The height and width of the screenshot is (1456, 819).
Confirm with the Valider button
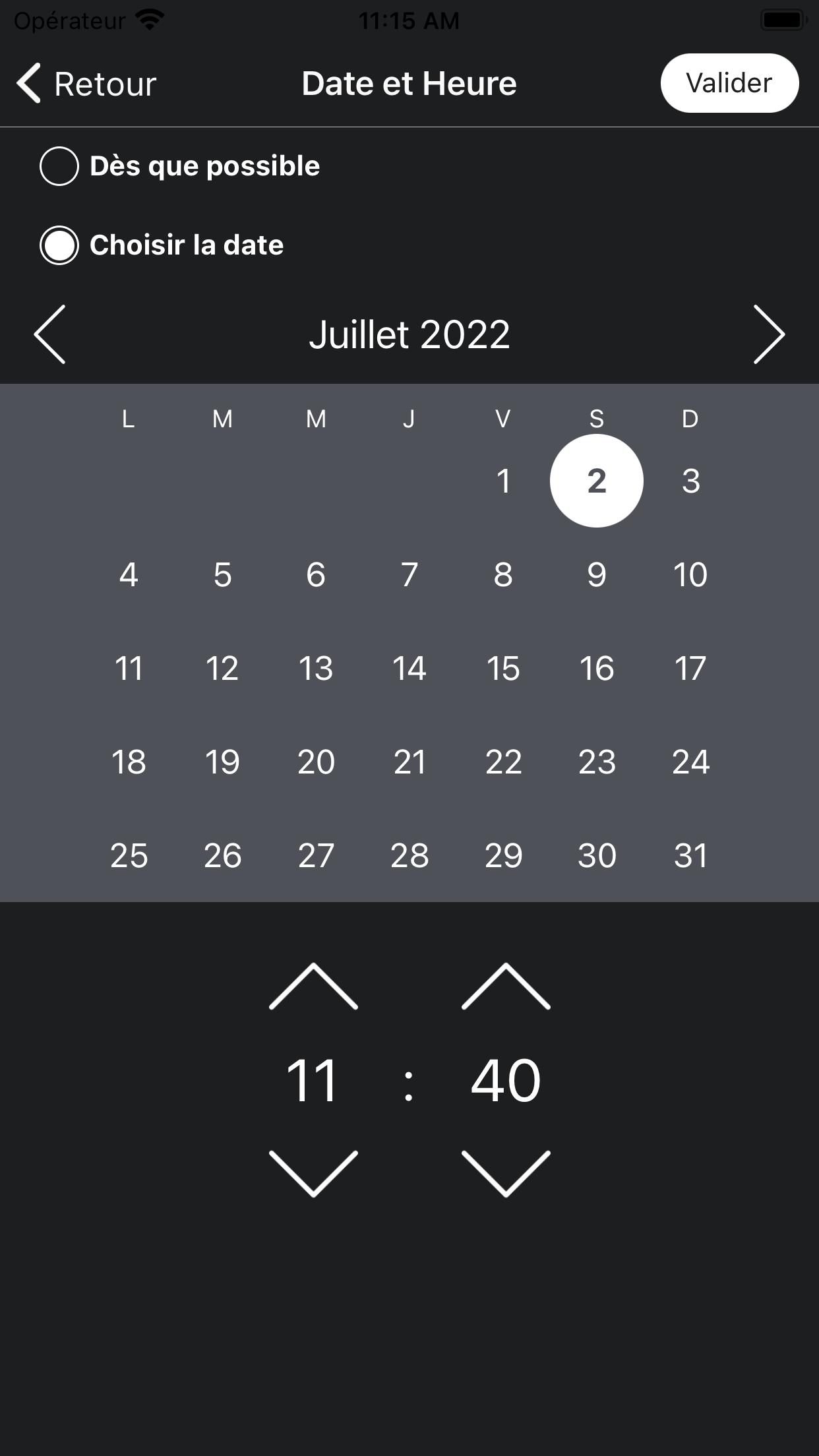729,83
